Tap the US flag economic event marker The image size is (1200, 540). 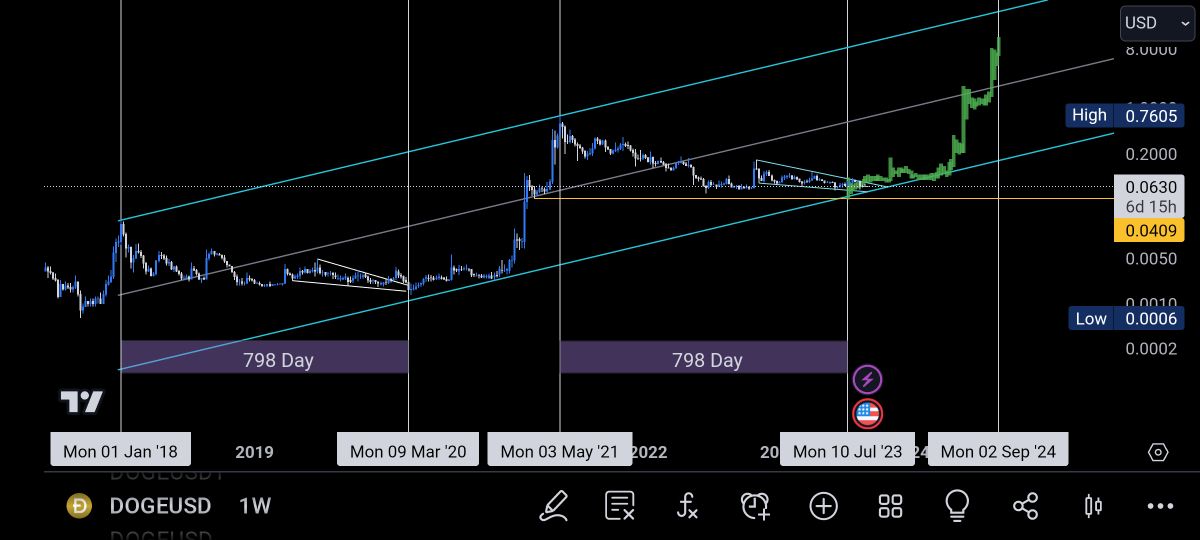click(867, 412)
